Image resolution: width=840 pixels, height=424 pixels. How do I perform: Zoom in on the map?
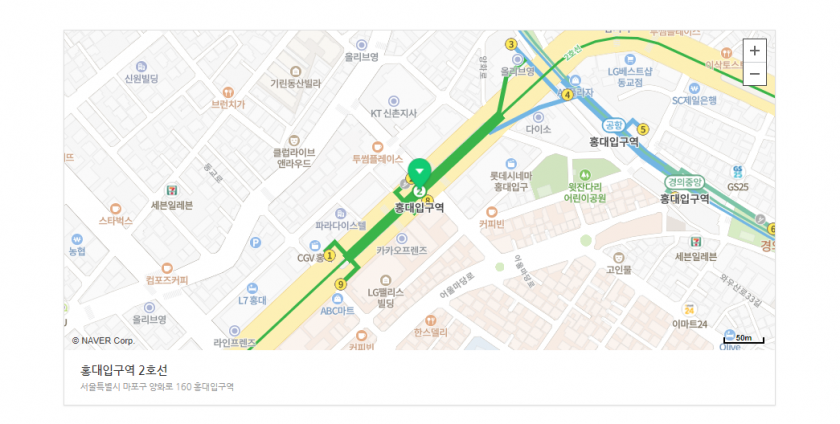coord(754,50)
